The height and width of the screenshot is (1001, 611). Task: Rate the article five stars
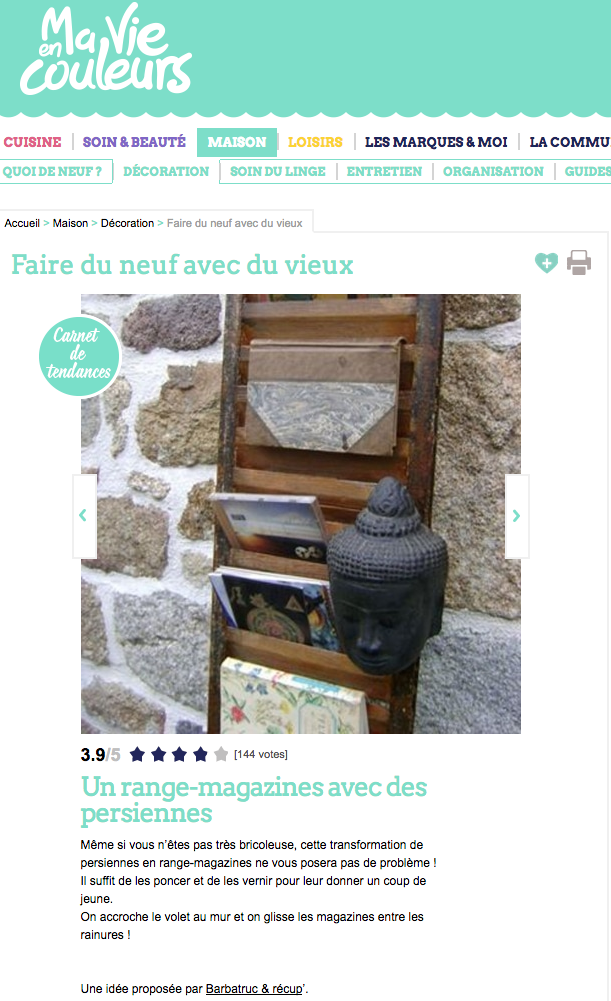pos(221,754)
